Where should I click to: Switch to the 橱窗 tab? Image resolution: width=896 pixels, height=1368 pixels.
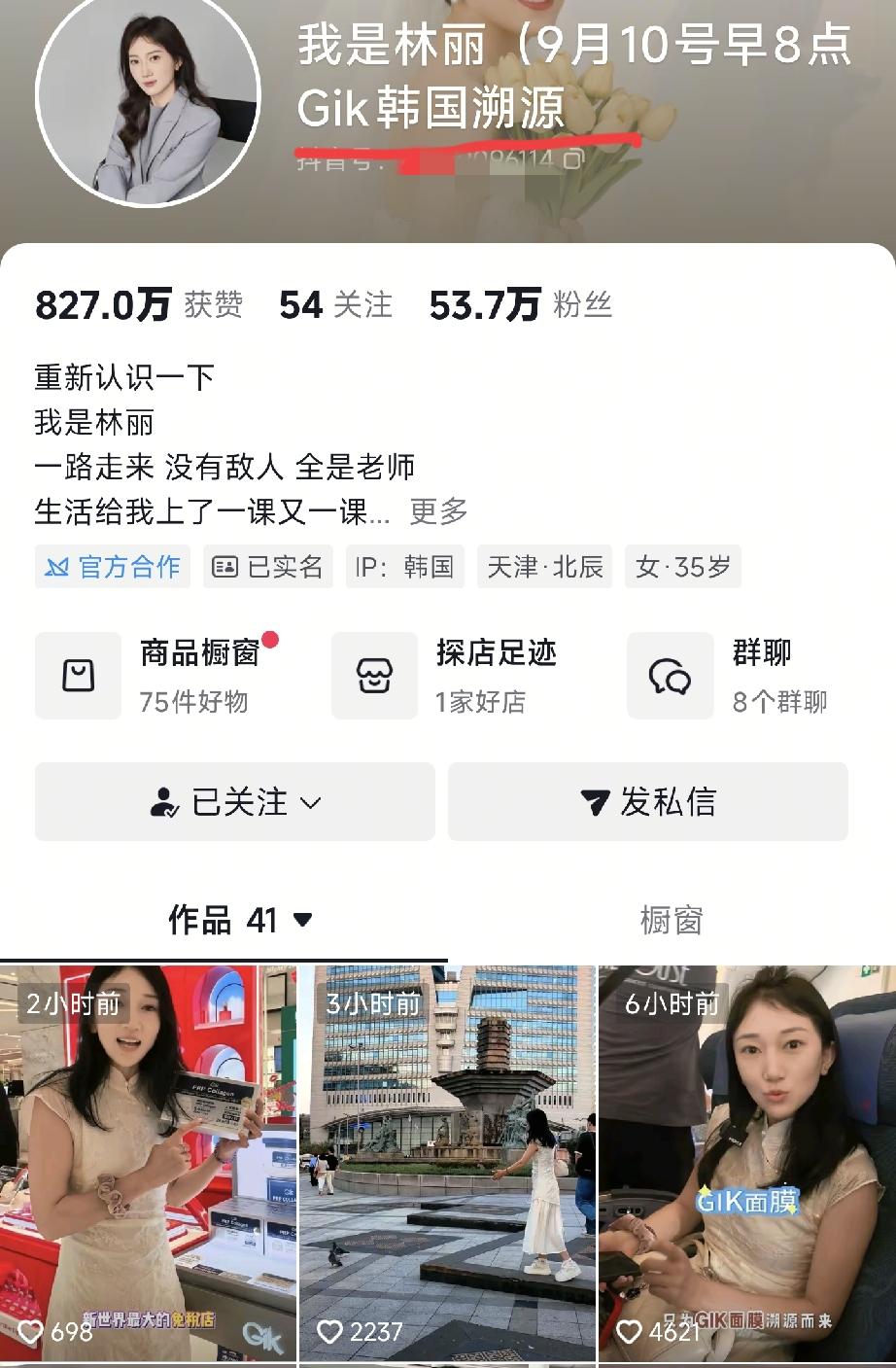tap(672, 920)
